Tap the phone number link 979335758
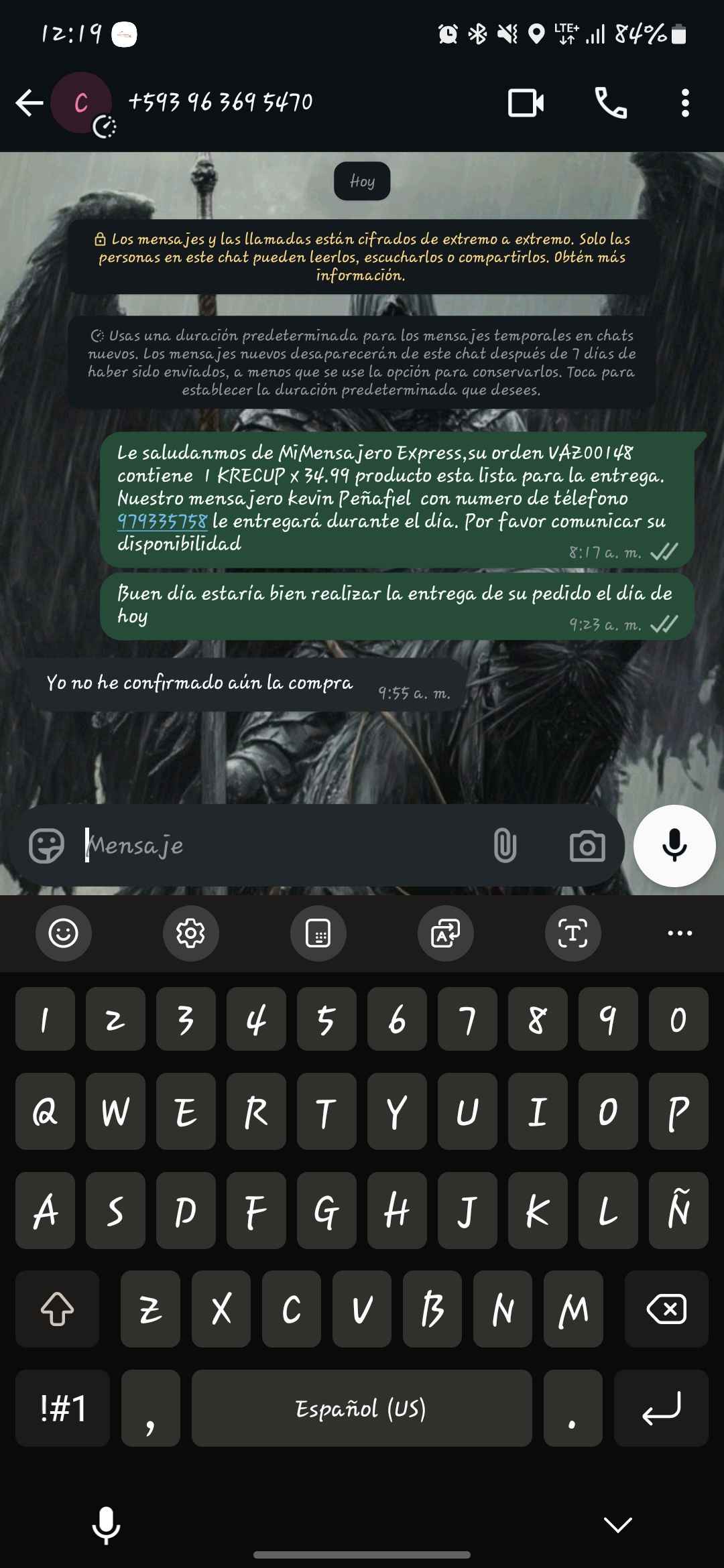The height and width of the screenshot is (1568, 724). pos(162,521)
